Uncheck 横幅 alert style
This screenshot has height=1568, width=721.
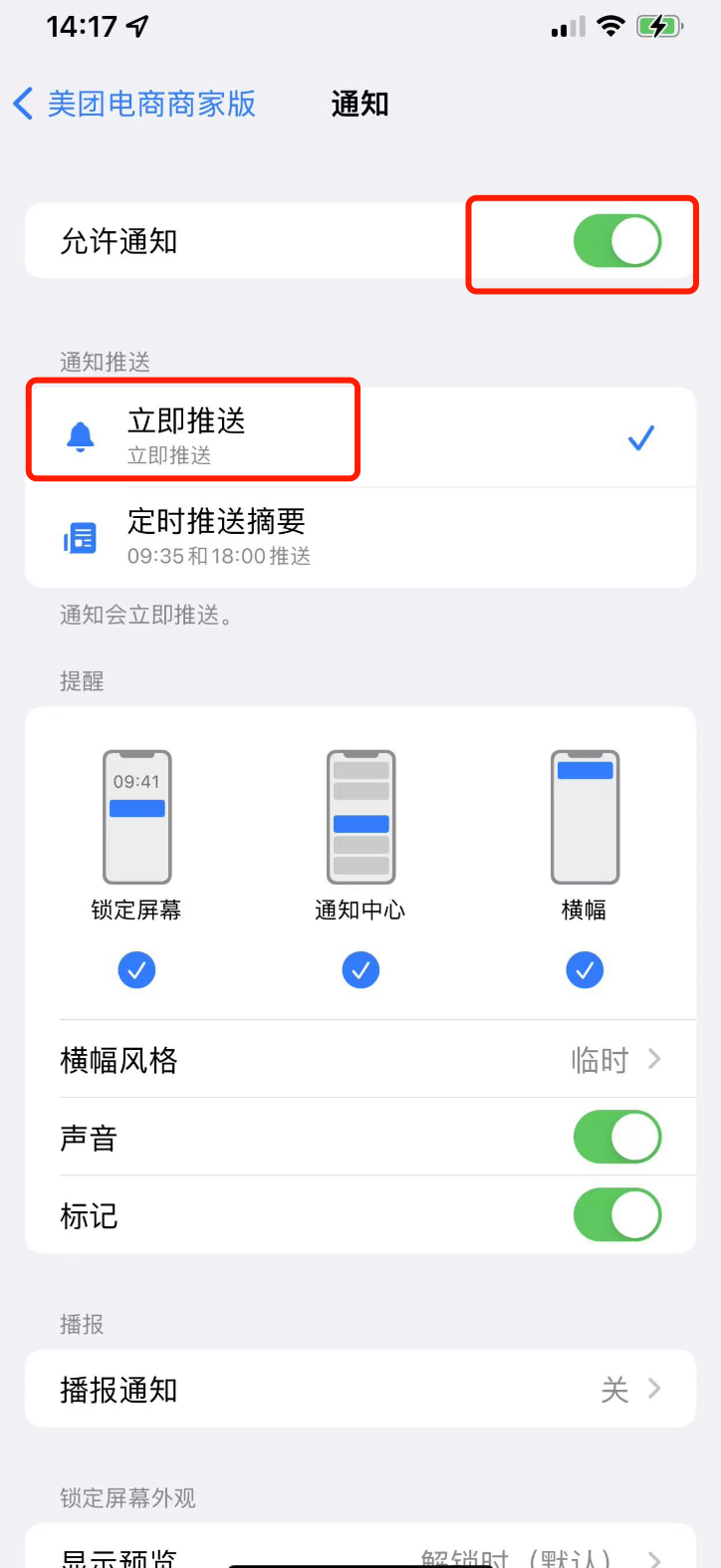tap(585, 969)
